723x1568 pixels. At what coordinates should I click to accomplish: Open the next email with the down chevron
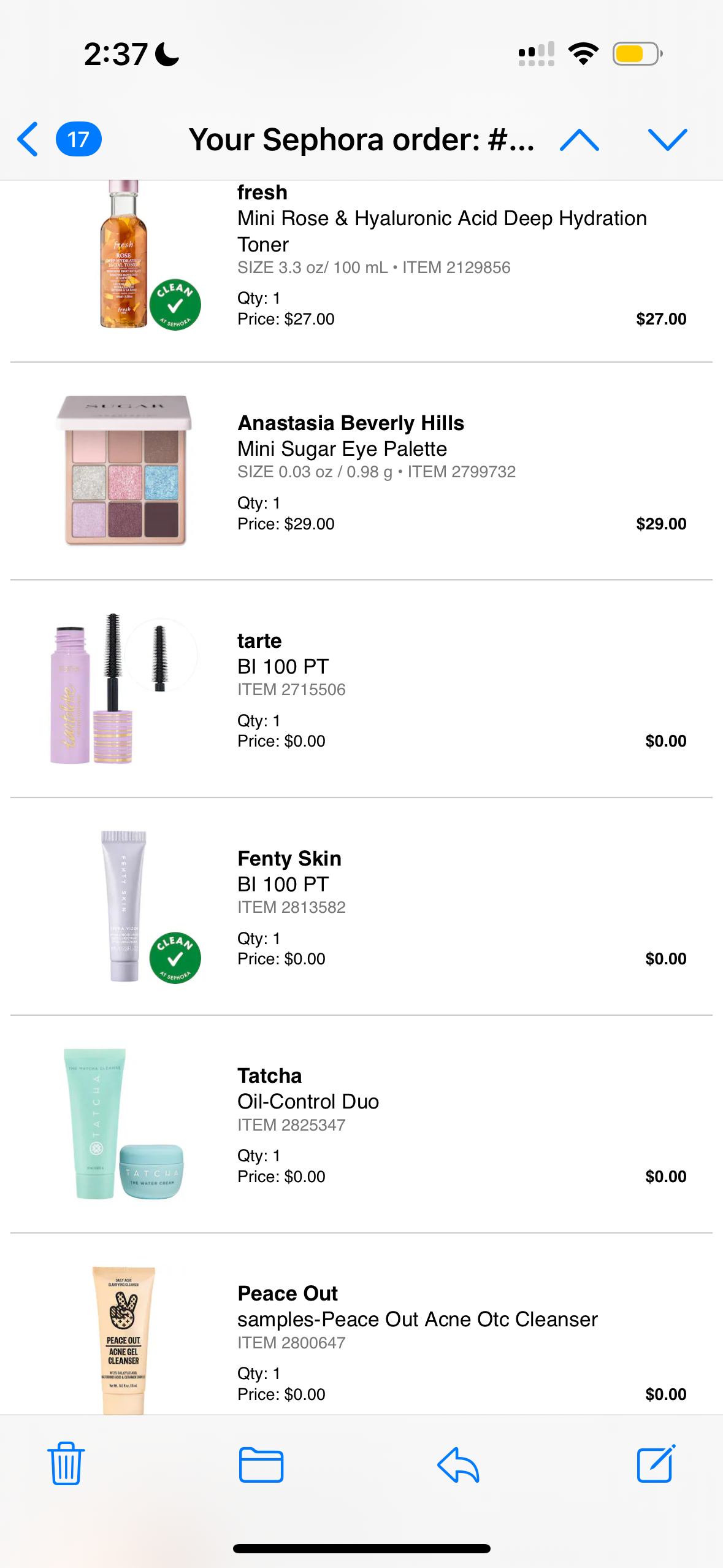point(669,139)
